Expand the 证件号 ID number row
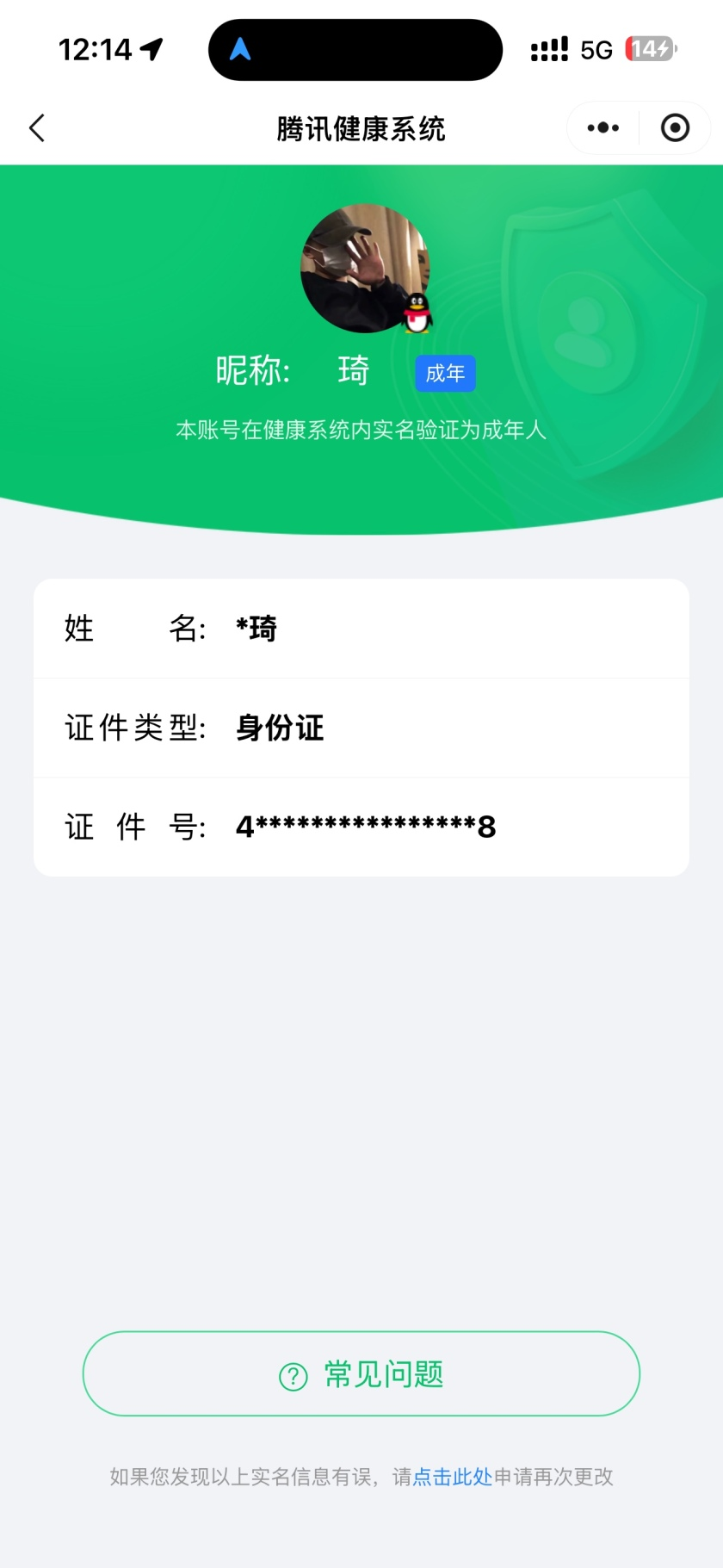The width and height of the screenshot is (723, 1568). tap(361, 827)
